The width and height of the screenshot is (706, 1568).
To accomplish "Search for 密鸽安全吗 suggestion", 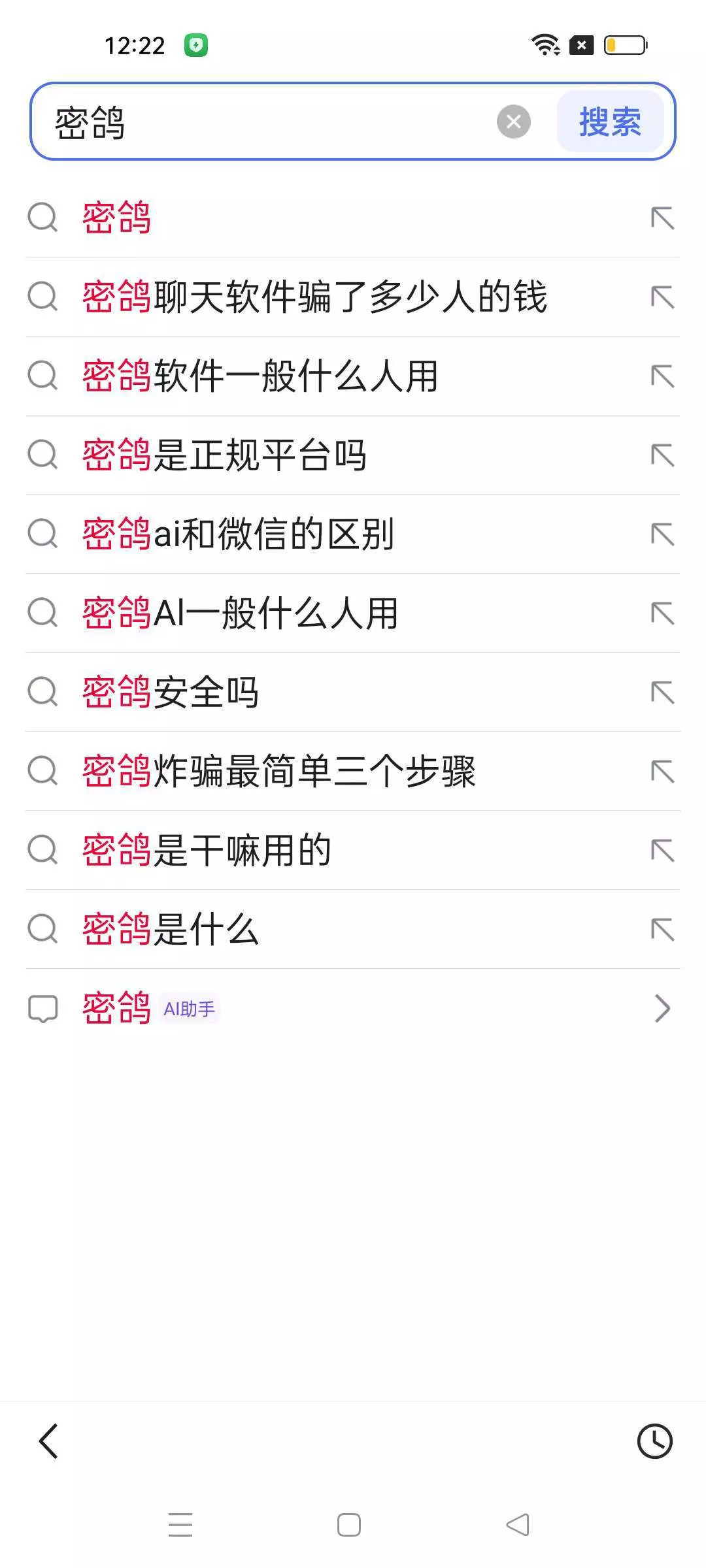I will pos(170,693).
